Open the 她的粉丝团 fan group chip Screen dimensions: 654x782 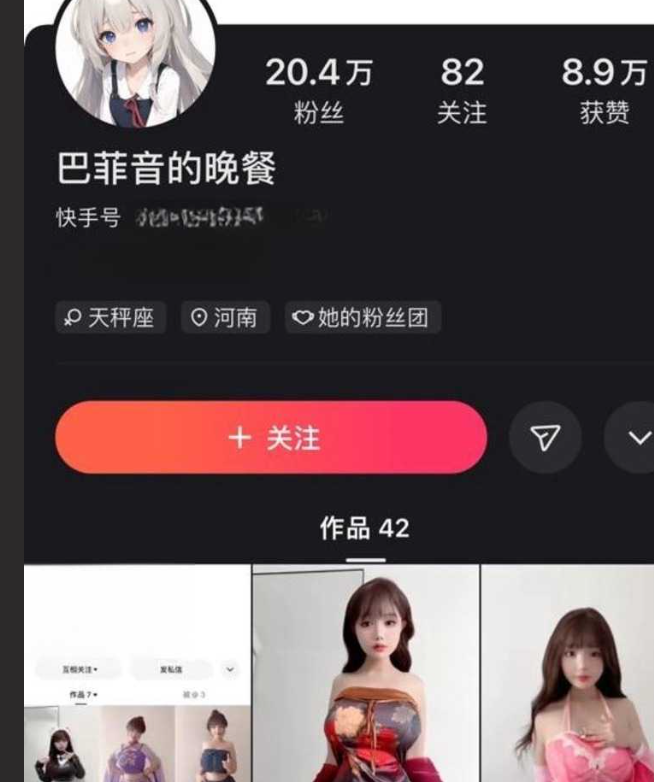[x=363, y=318]
